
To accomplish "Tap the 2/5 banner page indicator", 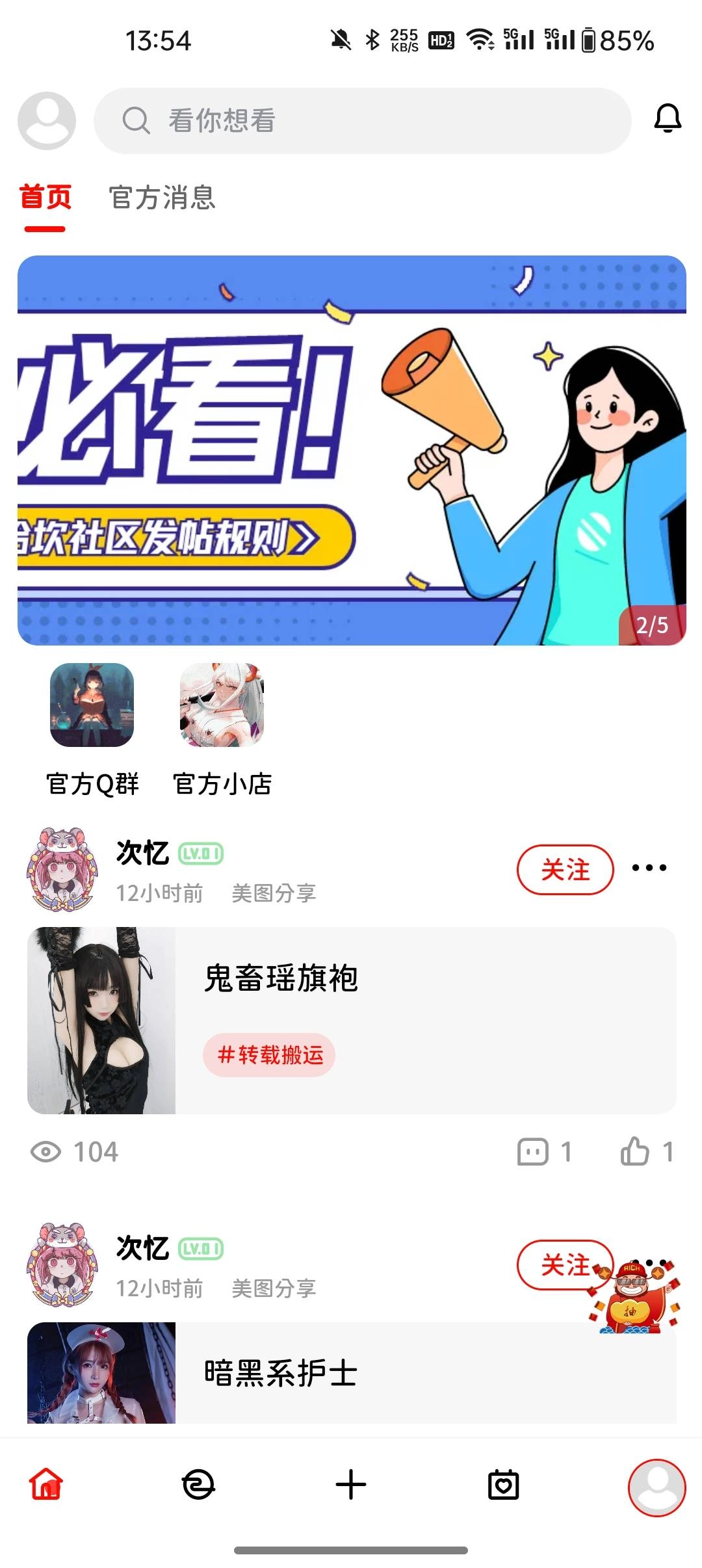I will [653, 625].
